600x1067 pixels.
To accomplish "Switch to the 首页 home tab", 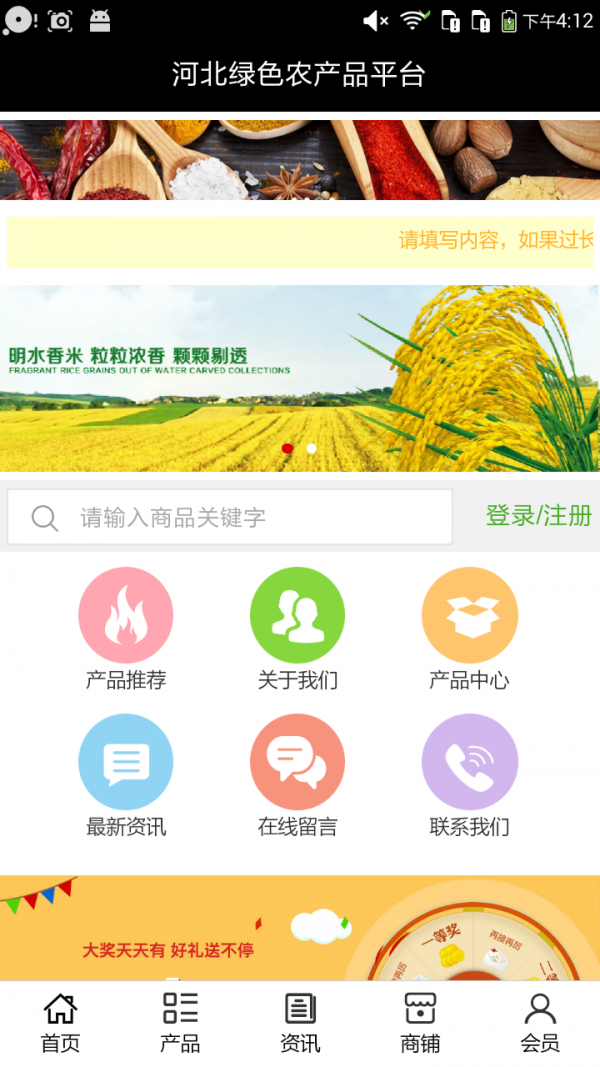I will point(60,1023).
